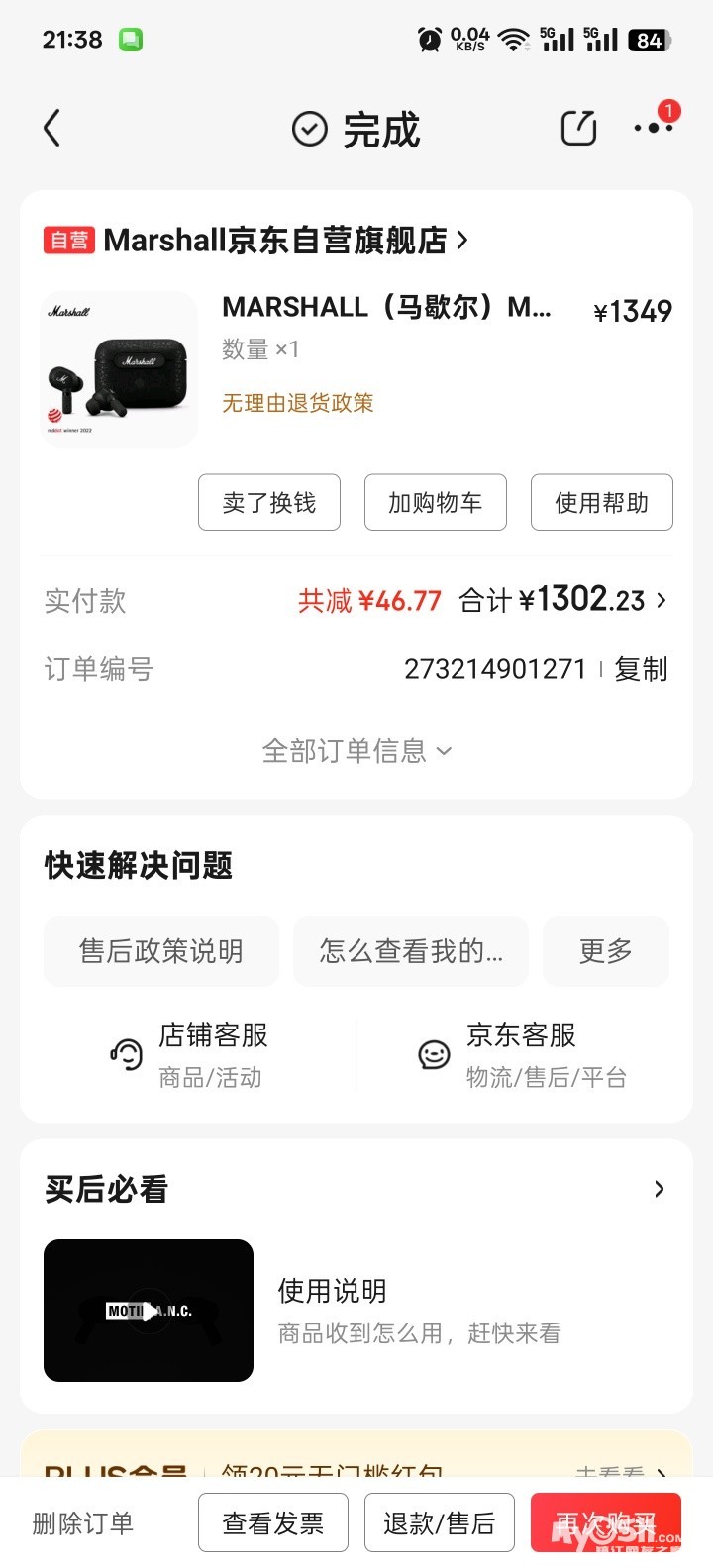Image resolution: width=713 pixels, height=1568 pixels.
Task: Open the 怎么查看我的... question chip
Action: [411, 951]
